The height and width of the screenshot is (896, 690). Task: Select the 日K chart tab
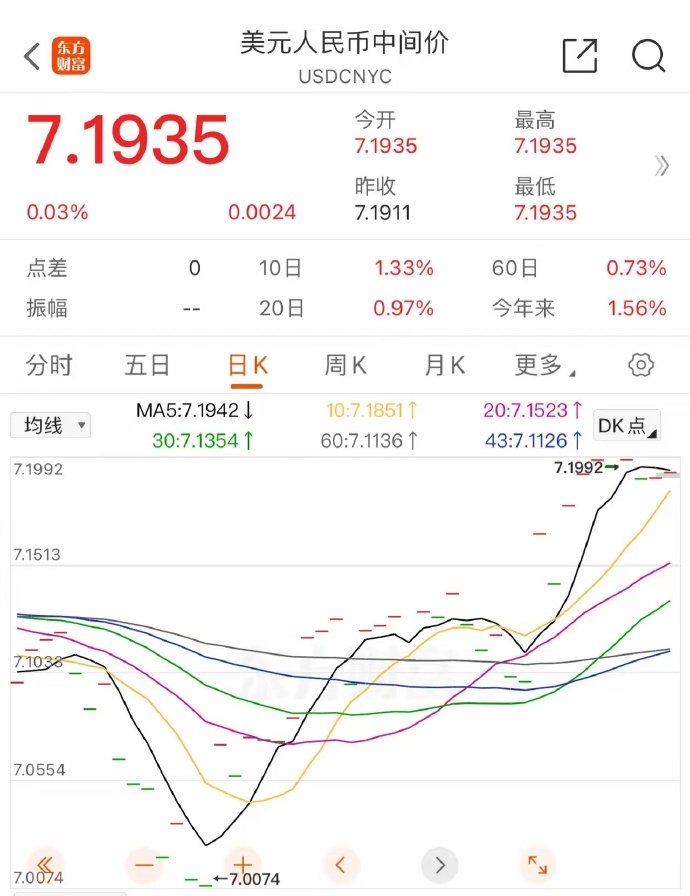tap(247, 365)
